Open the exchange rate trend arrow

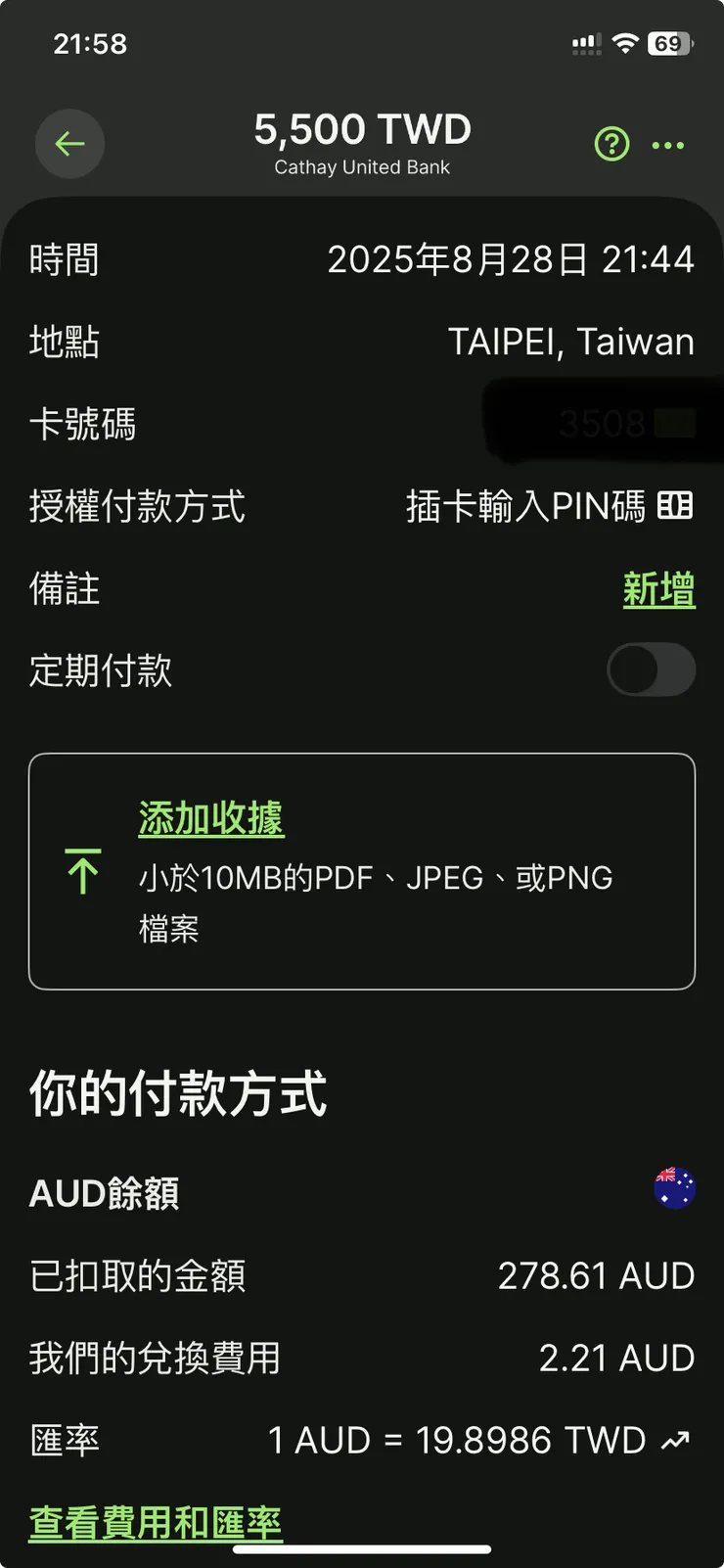click(676, 1440)
